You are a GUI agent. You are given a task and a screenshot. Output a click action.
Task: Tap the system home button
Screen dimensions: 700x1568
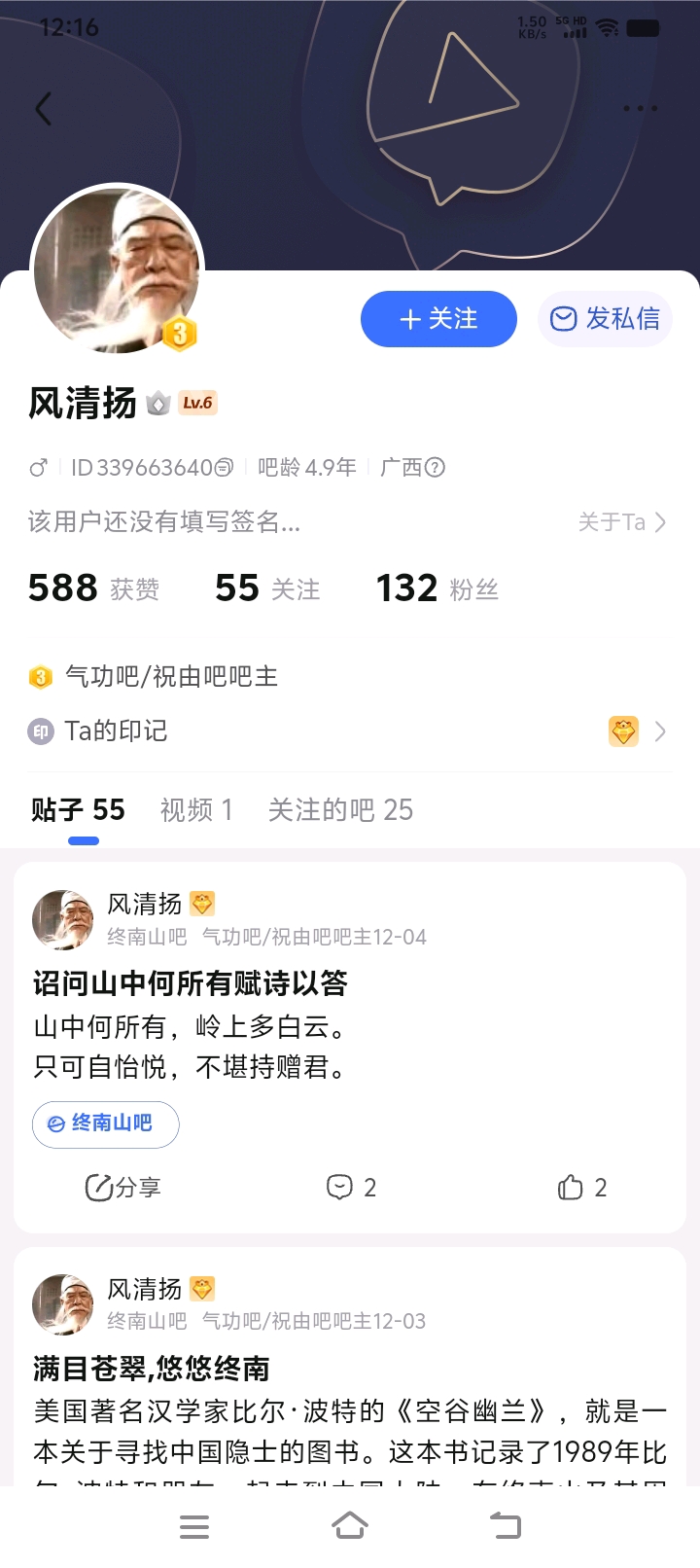[x=350, y=1525]
